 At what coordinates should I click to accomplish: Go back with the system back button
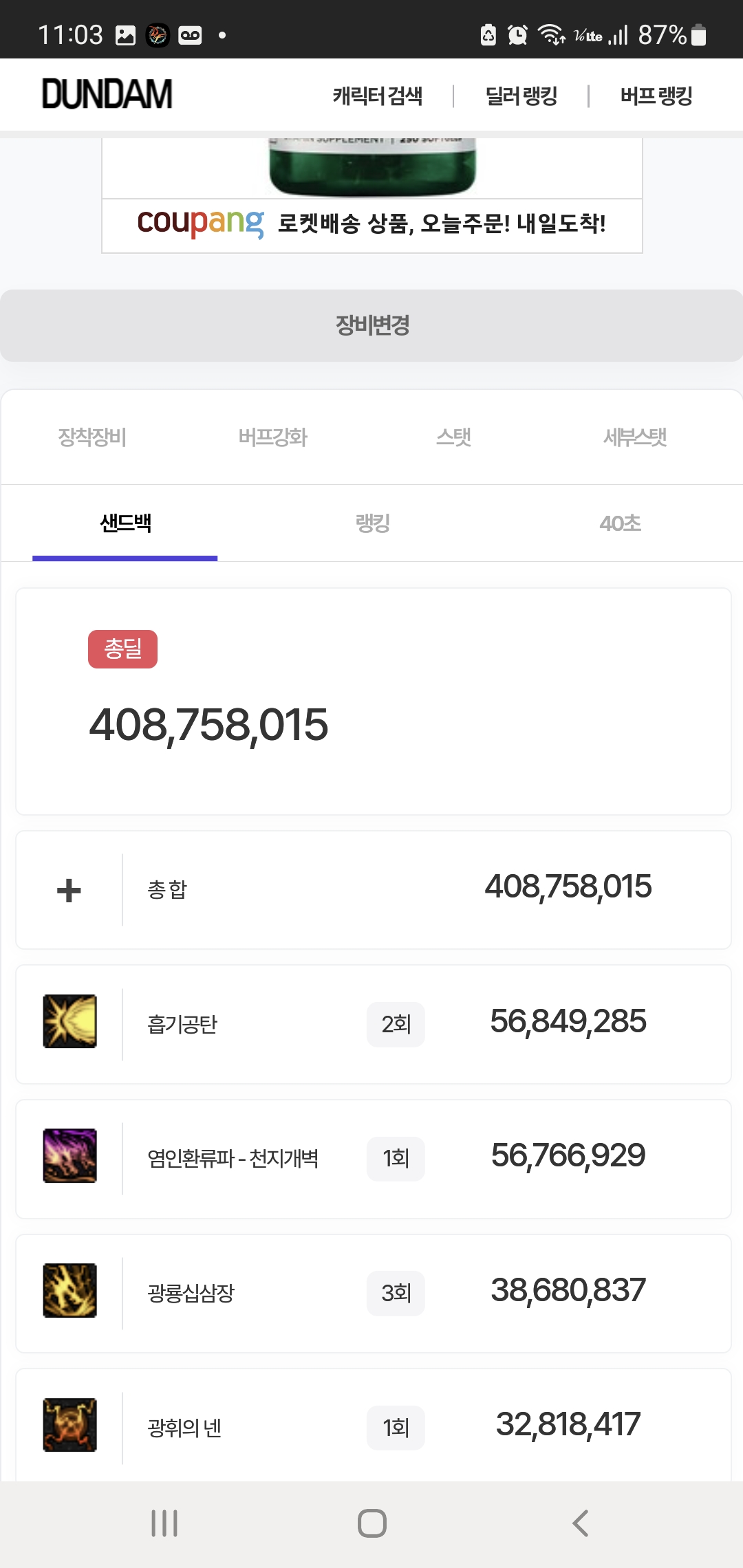point(581,1523)
